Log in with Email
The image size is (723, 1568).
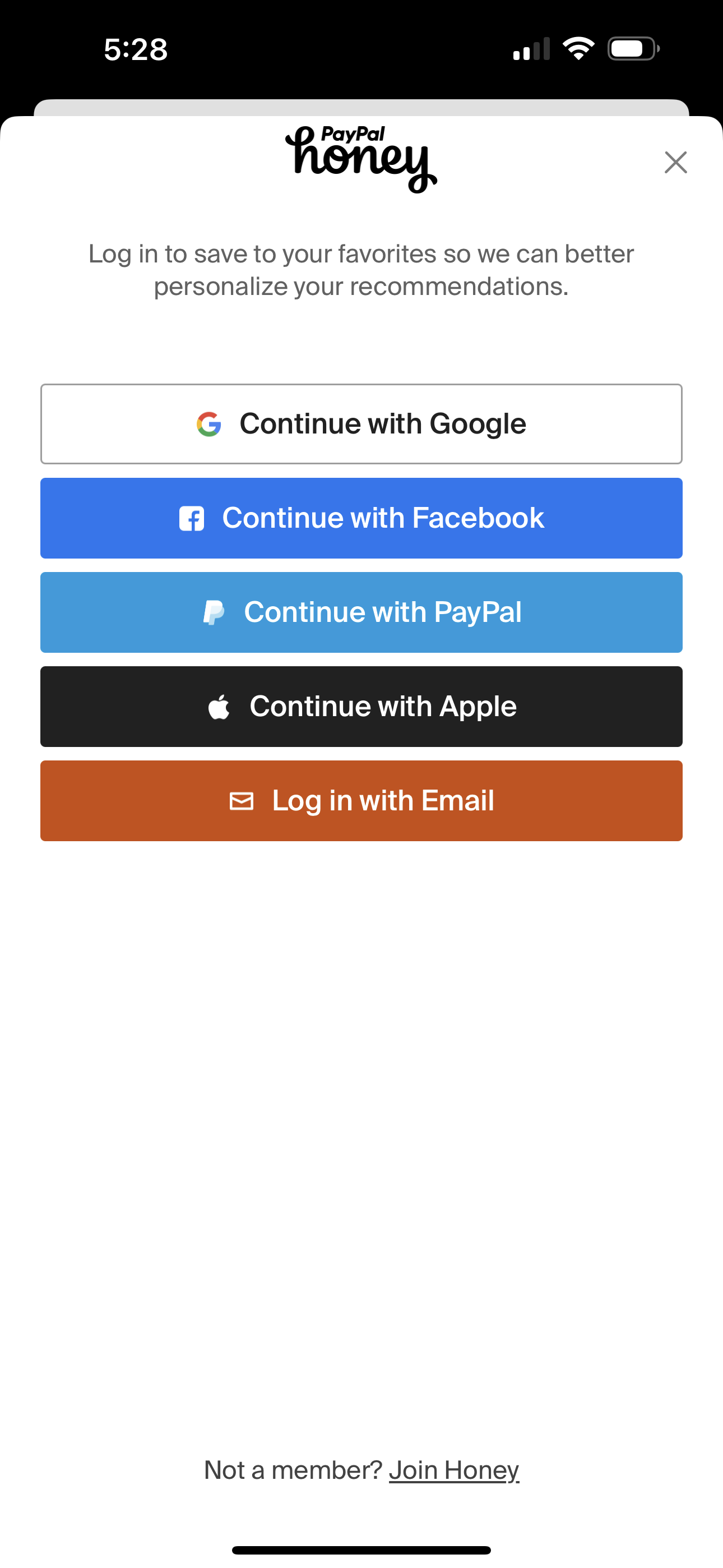pyautogui.click(x=361, y=801)
